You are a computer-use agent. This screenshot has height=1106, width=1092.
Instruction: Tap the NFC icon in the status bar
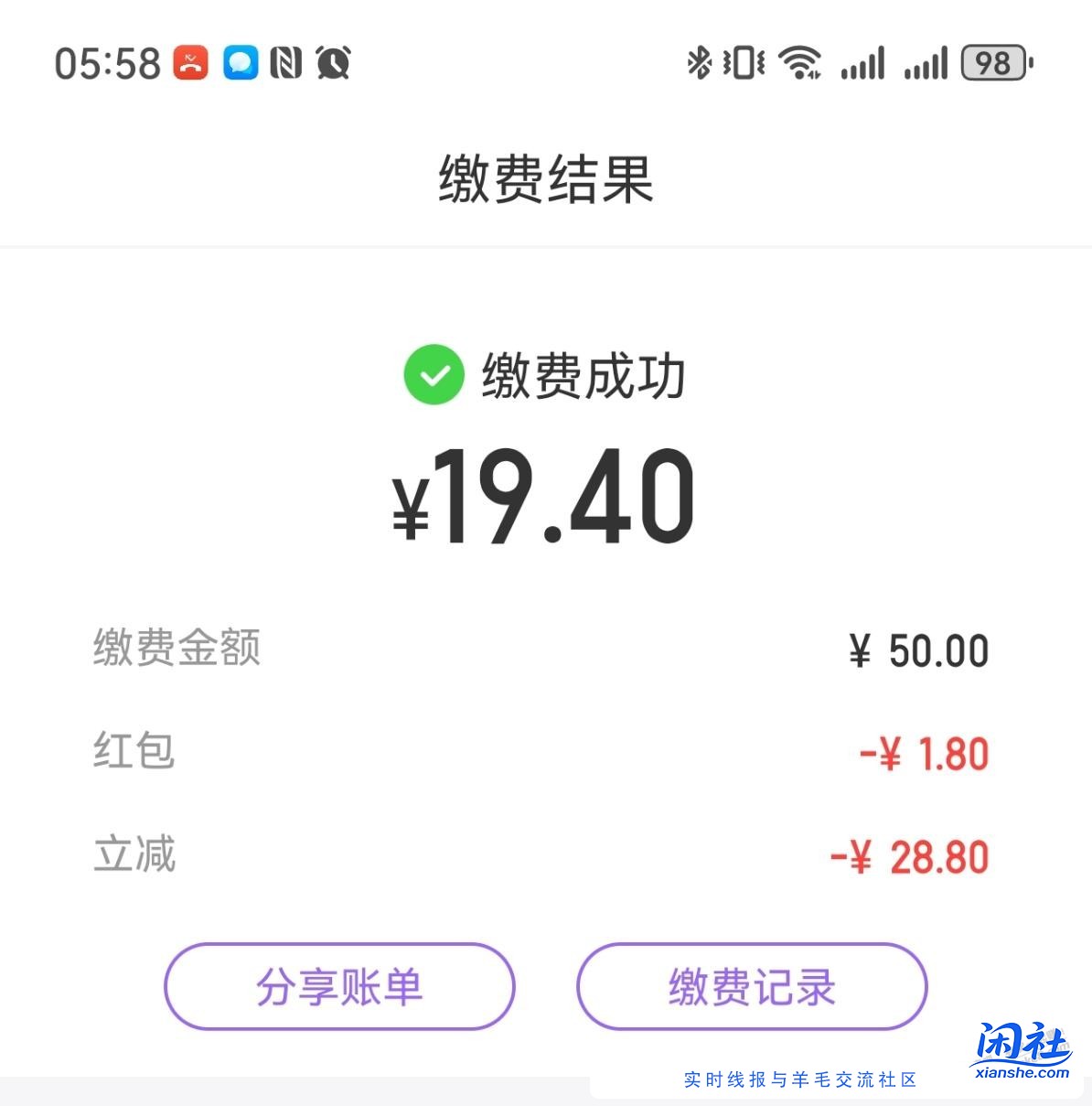(x=286, y=62)
